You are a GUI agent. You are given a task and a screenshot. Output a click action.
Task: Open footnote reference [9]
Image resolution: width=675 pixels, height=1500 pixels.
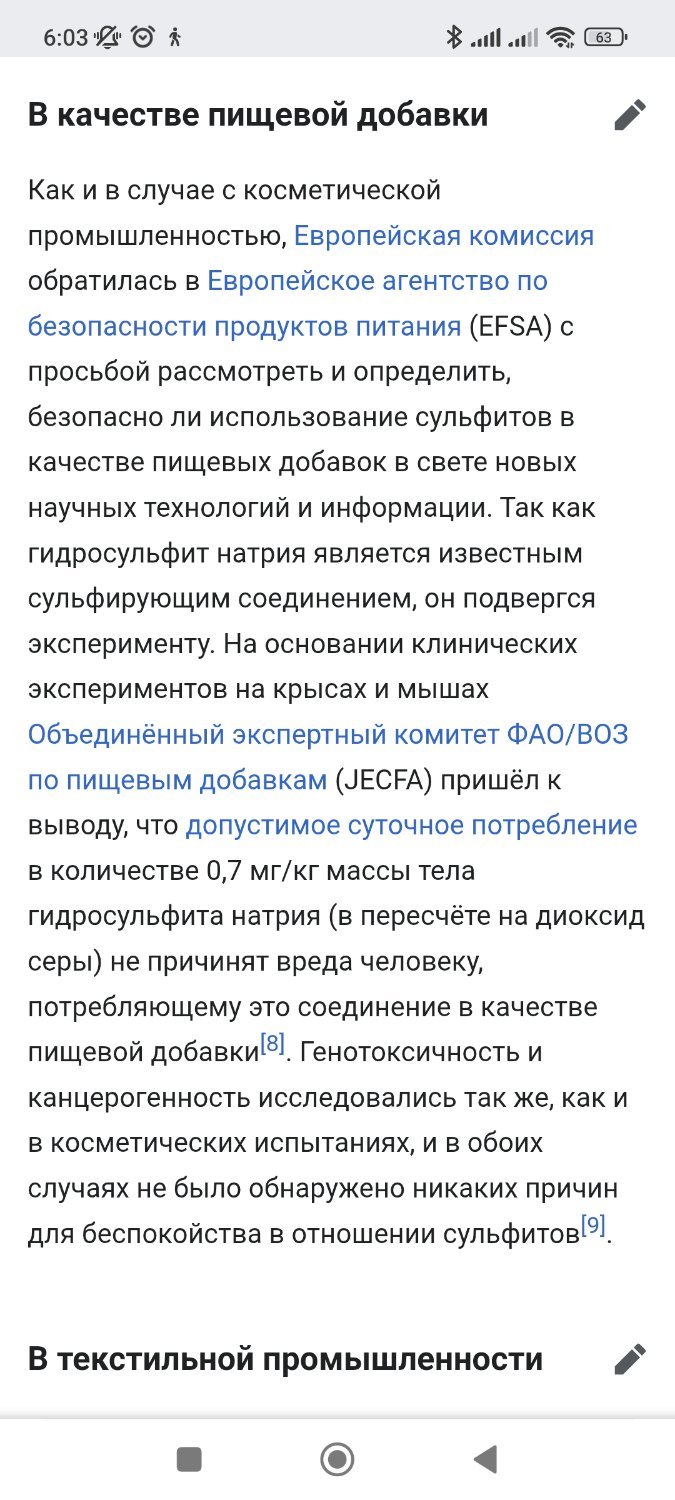point(593,1226)
